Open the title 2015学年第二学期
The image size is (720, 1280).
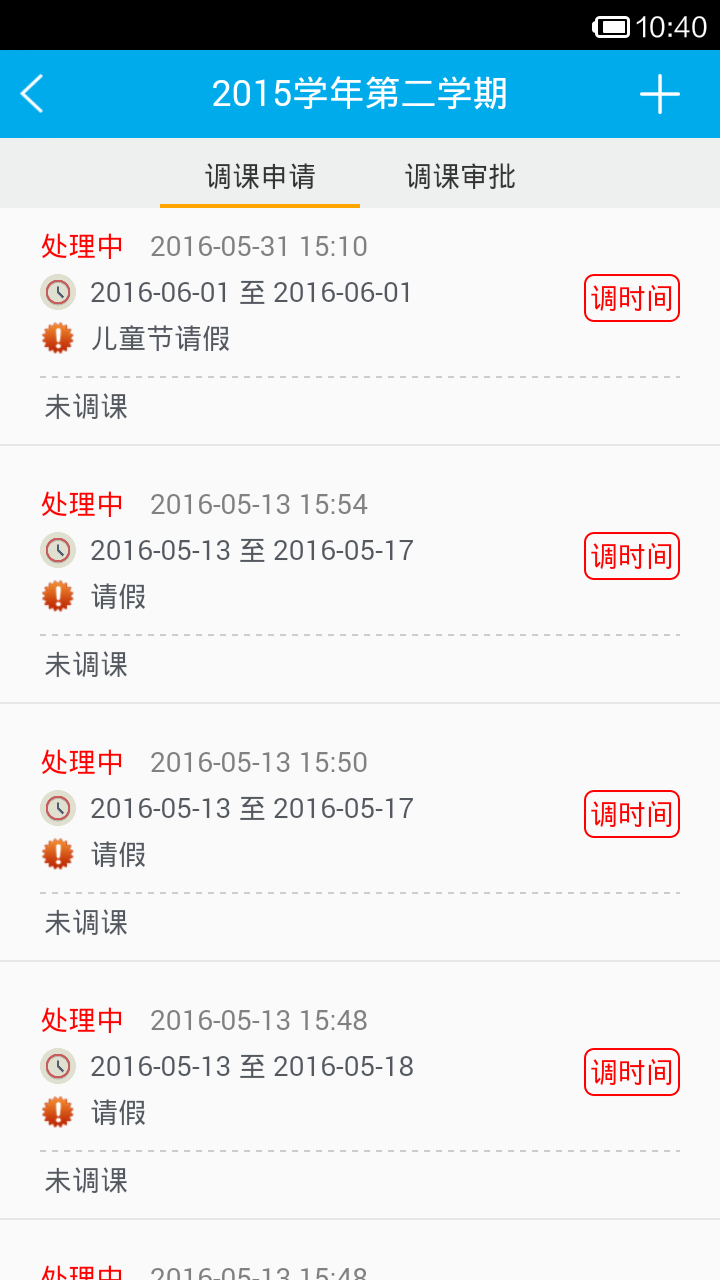[360, 94]
